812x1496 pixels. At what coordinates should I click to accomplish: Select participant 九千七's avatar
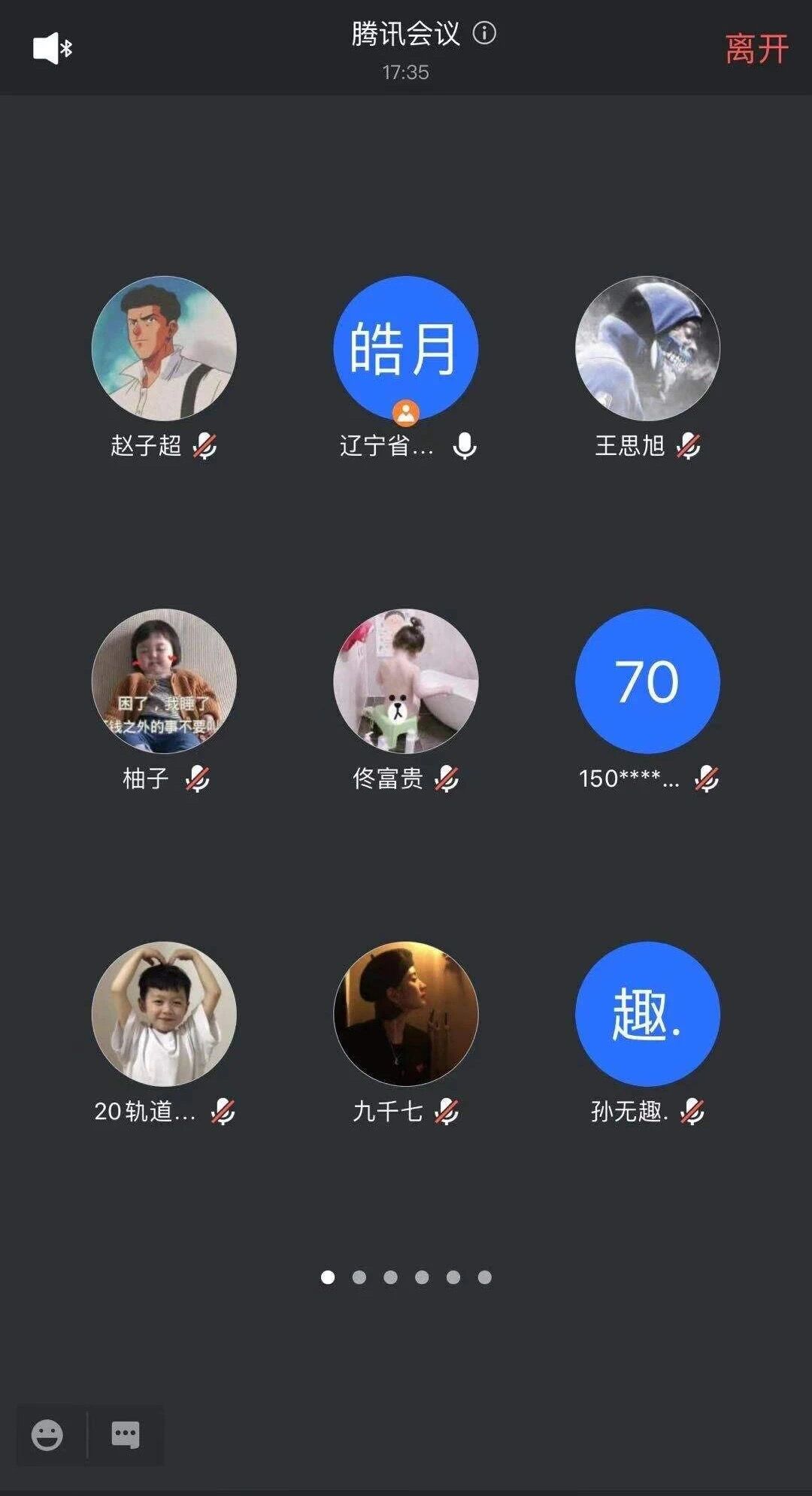406,1013
